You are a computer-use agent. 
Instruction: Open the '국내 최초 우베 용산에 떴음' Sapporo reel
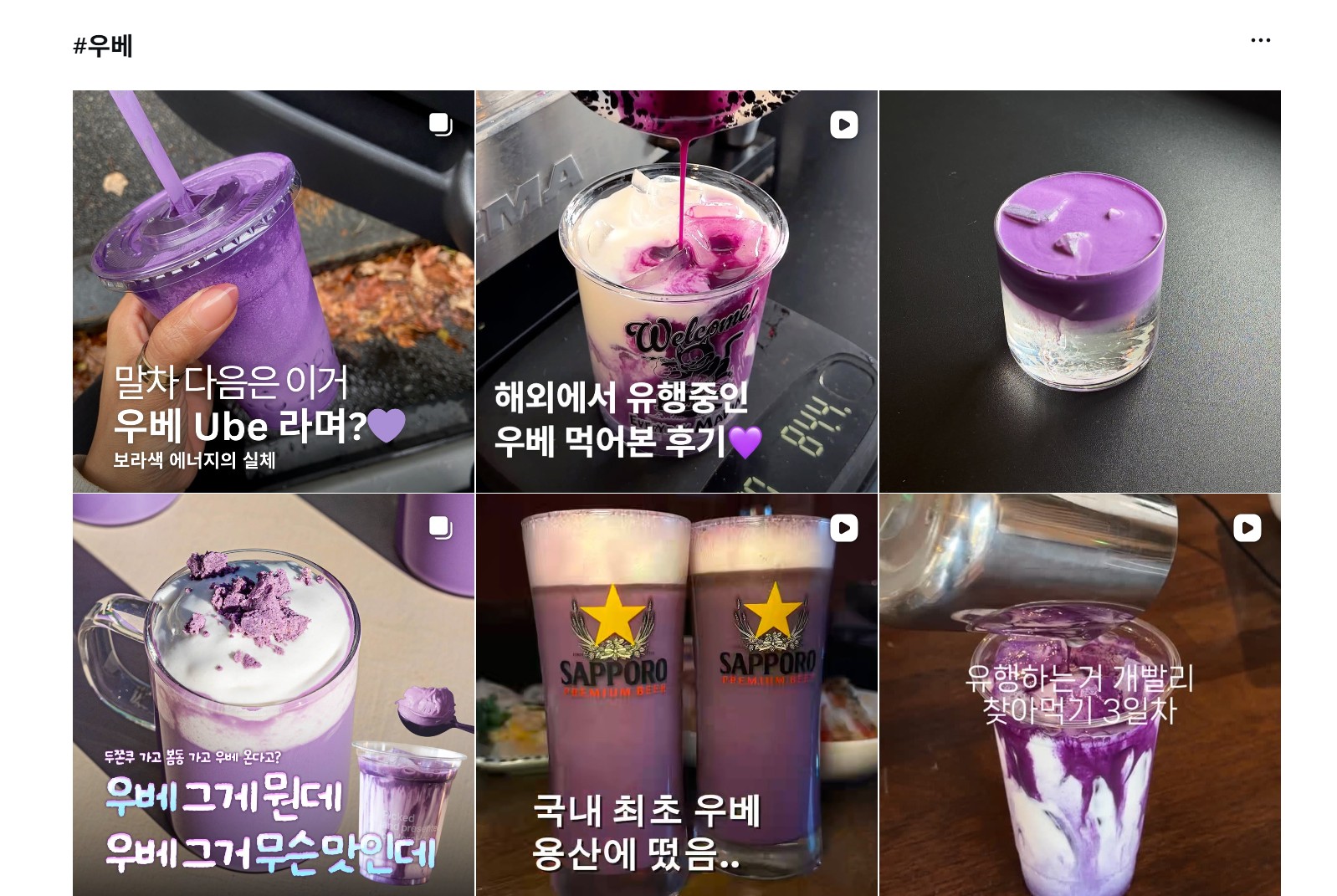point(676,694)
